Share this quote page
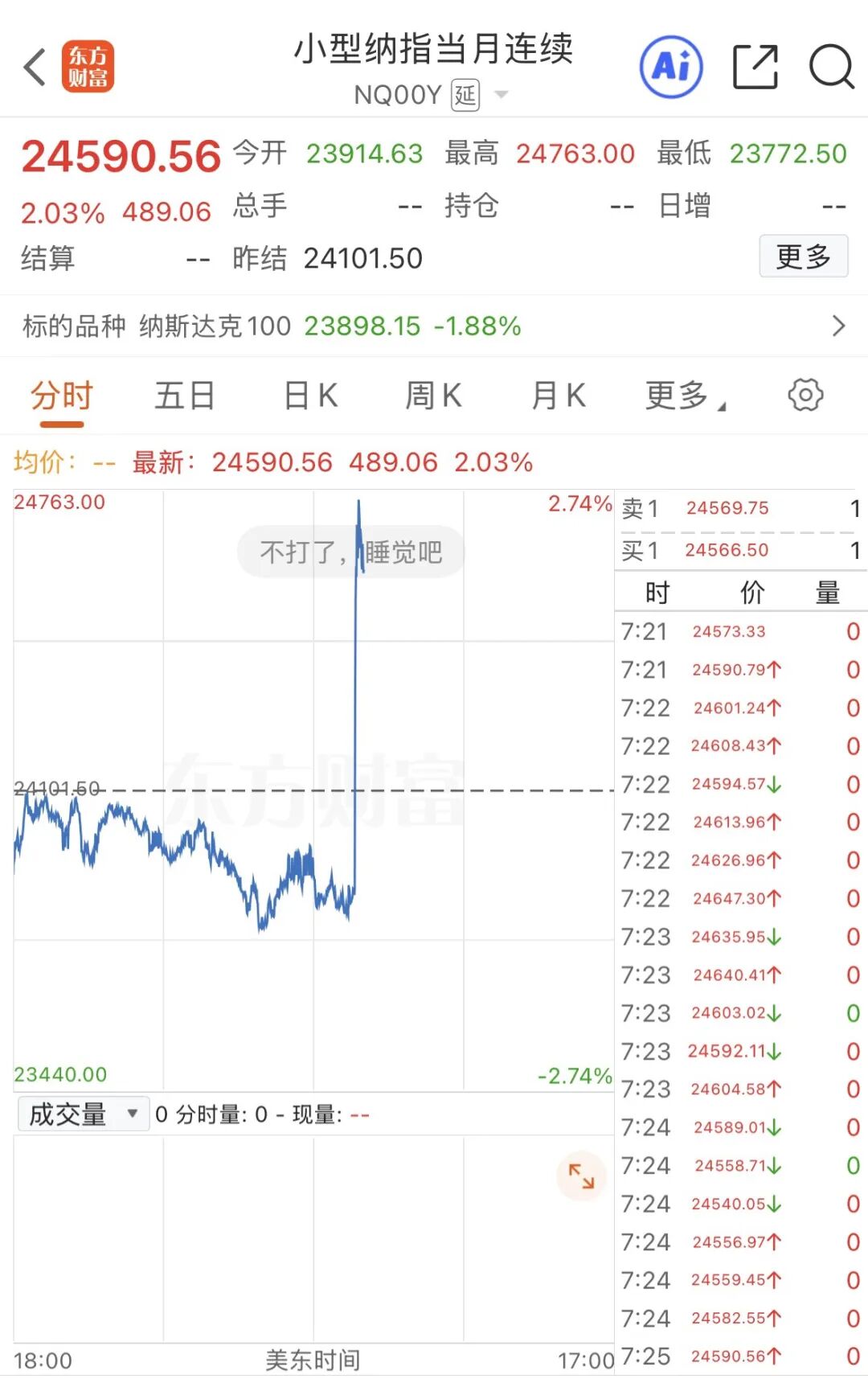 755,67
